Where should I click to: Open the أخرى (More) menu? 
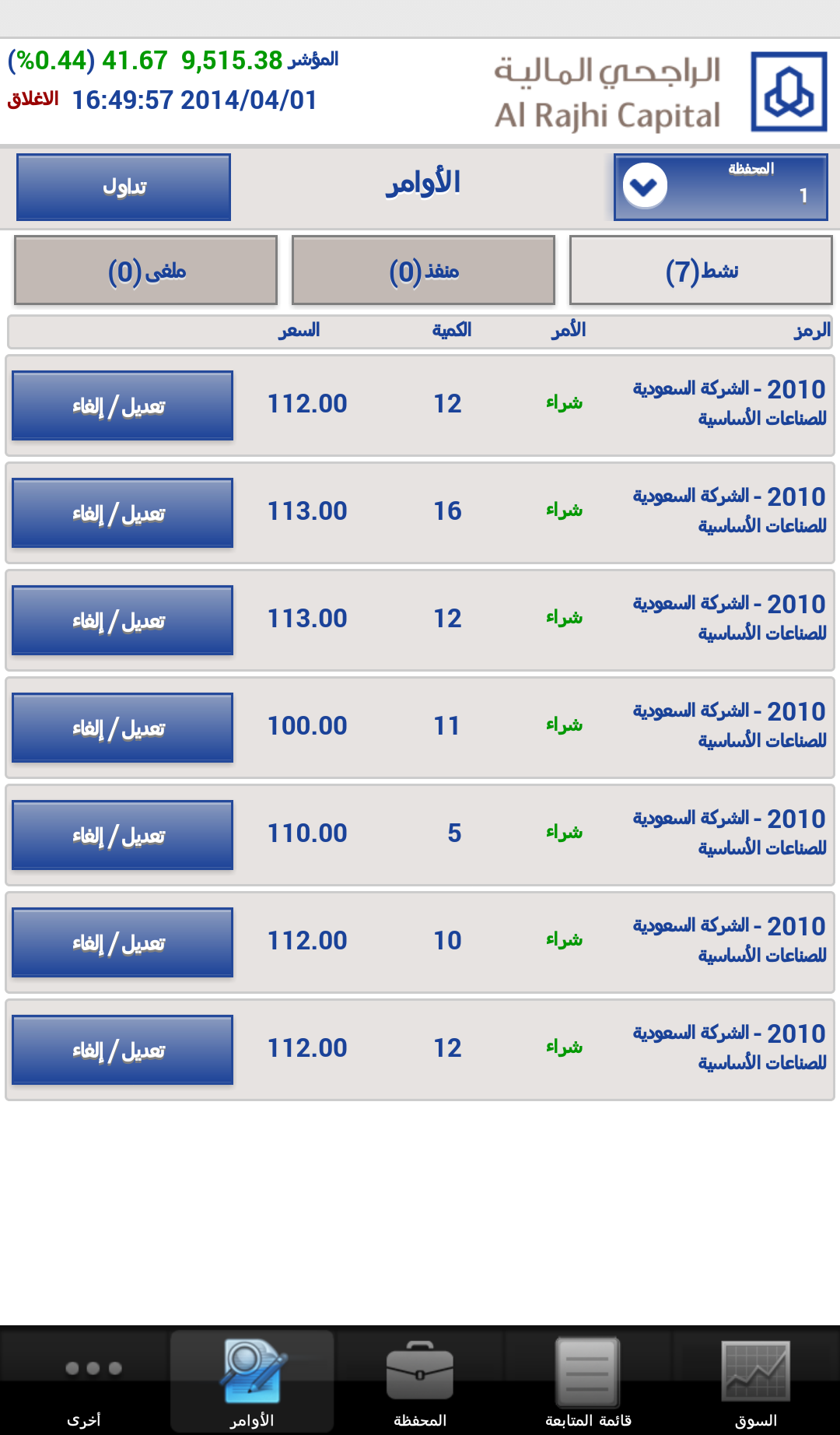pos(84,1381)
